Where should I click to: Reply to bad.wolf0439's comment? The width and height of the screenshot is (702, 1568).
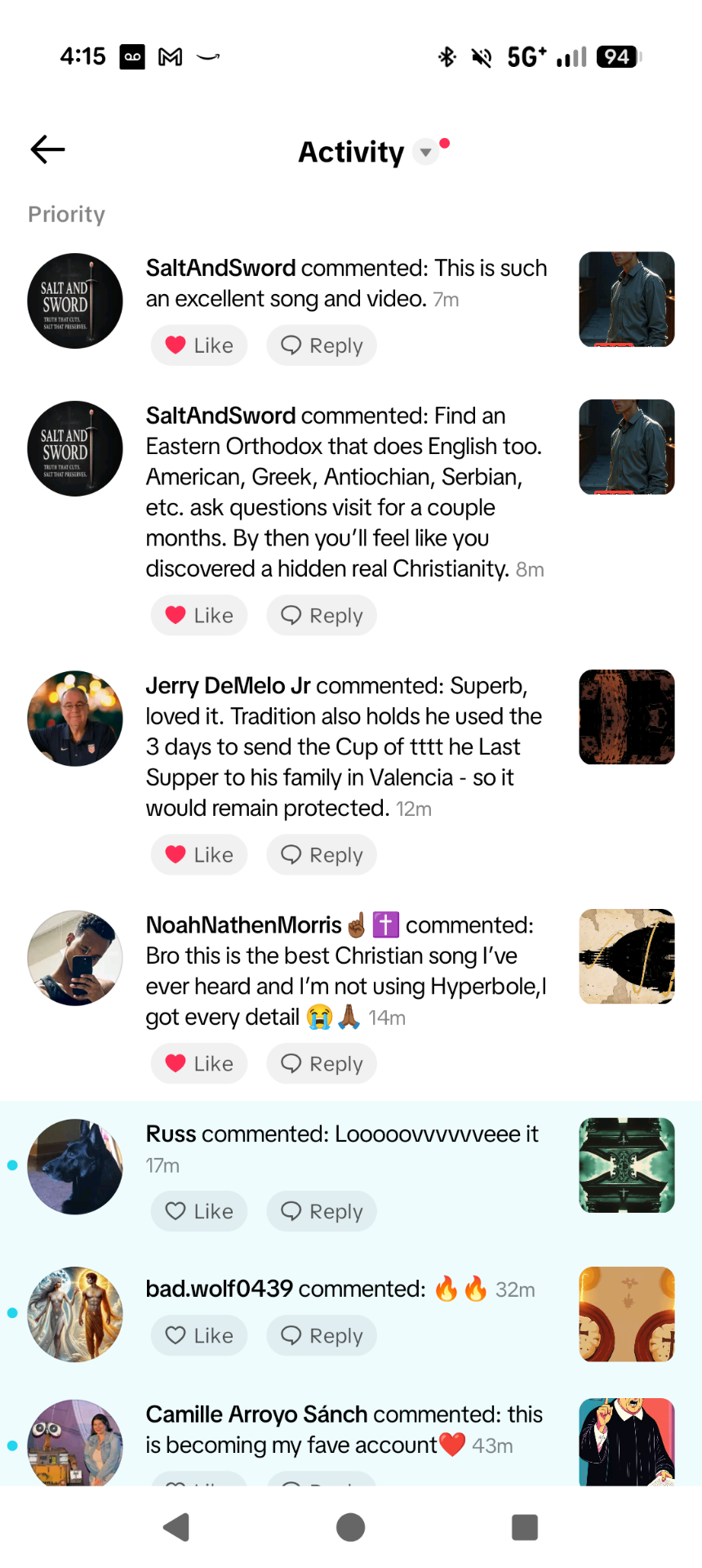coord(322,1335)
